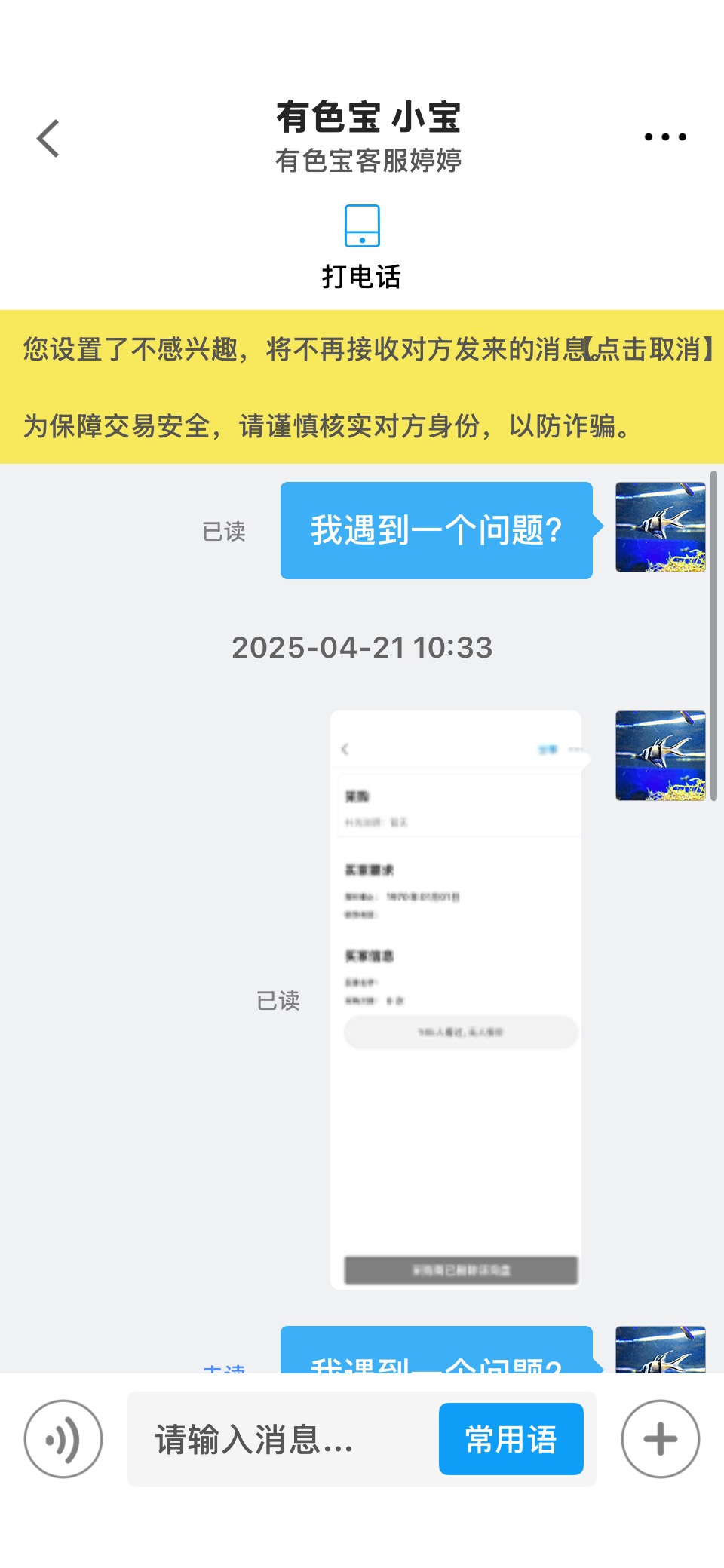Open the 常用语 quick phrases
Screen dimensions: 724x1568
pos(511,1439)
